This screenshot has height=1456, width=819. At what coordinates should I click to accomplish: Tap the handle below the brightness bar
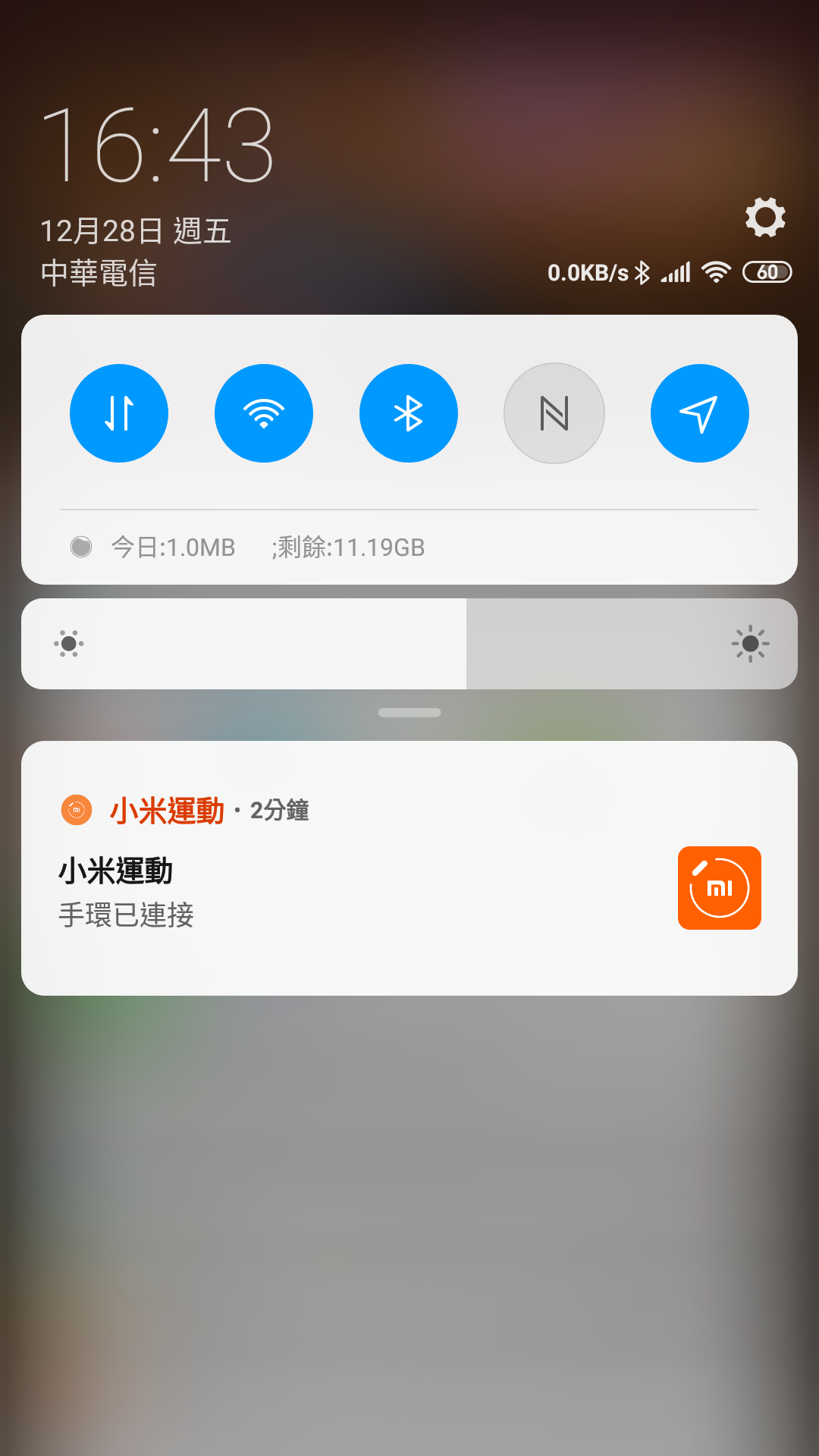pos(409,713)
